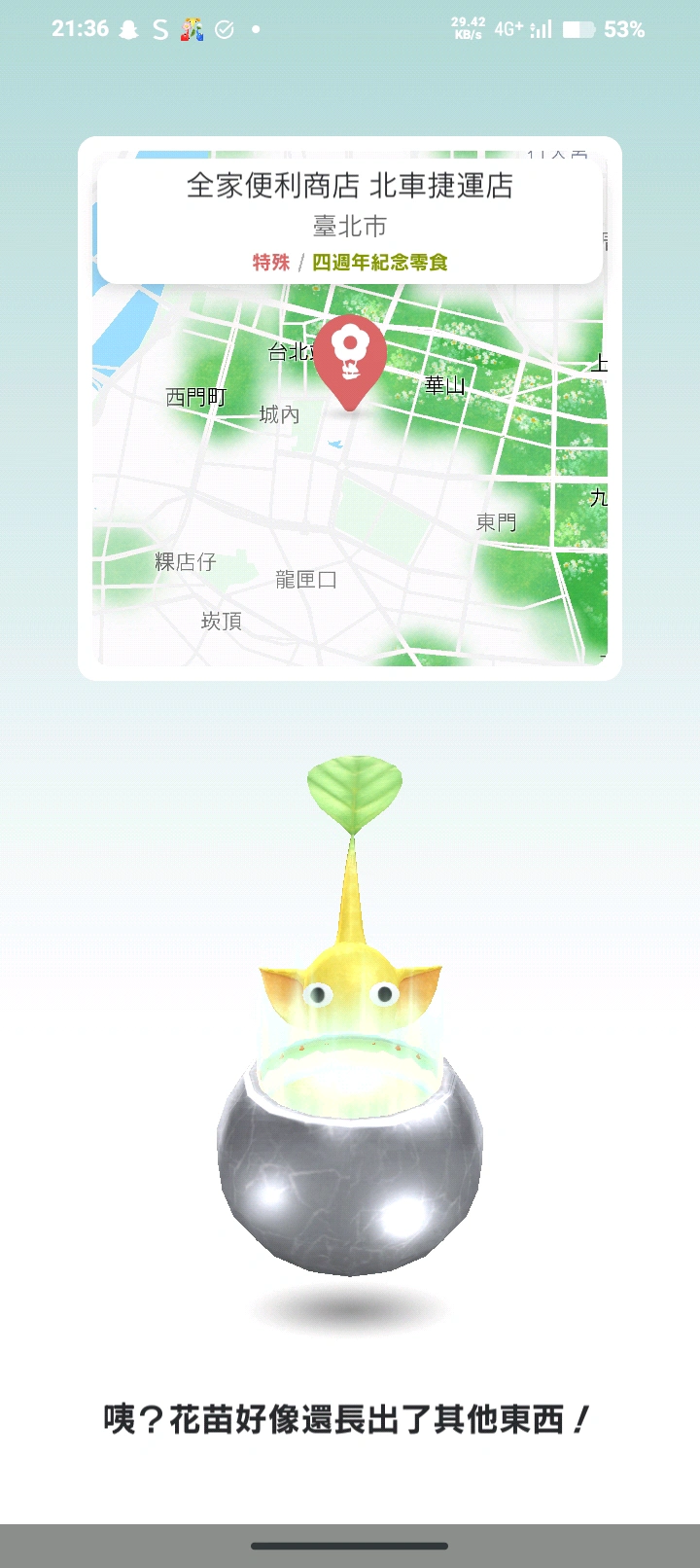700x1568 pixels.
Task: Open the 全家便利商店 北車捷運店 location map card
Action: [x=350, y=409]
